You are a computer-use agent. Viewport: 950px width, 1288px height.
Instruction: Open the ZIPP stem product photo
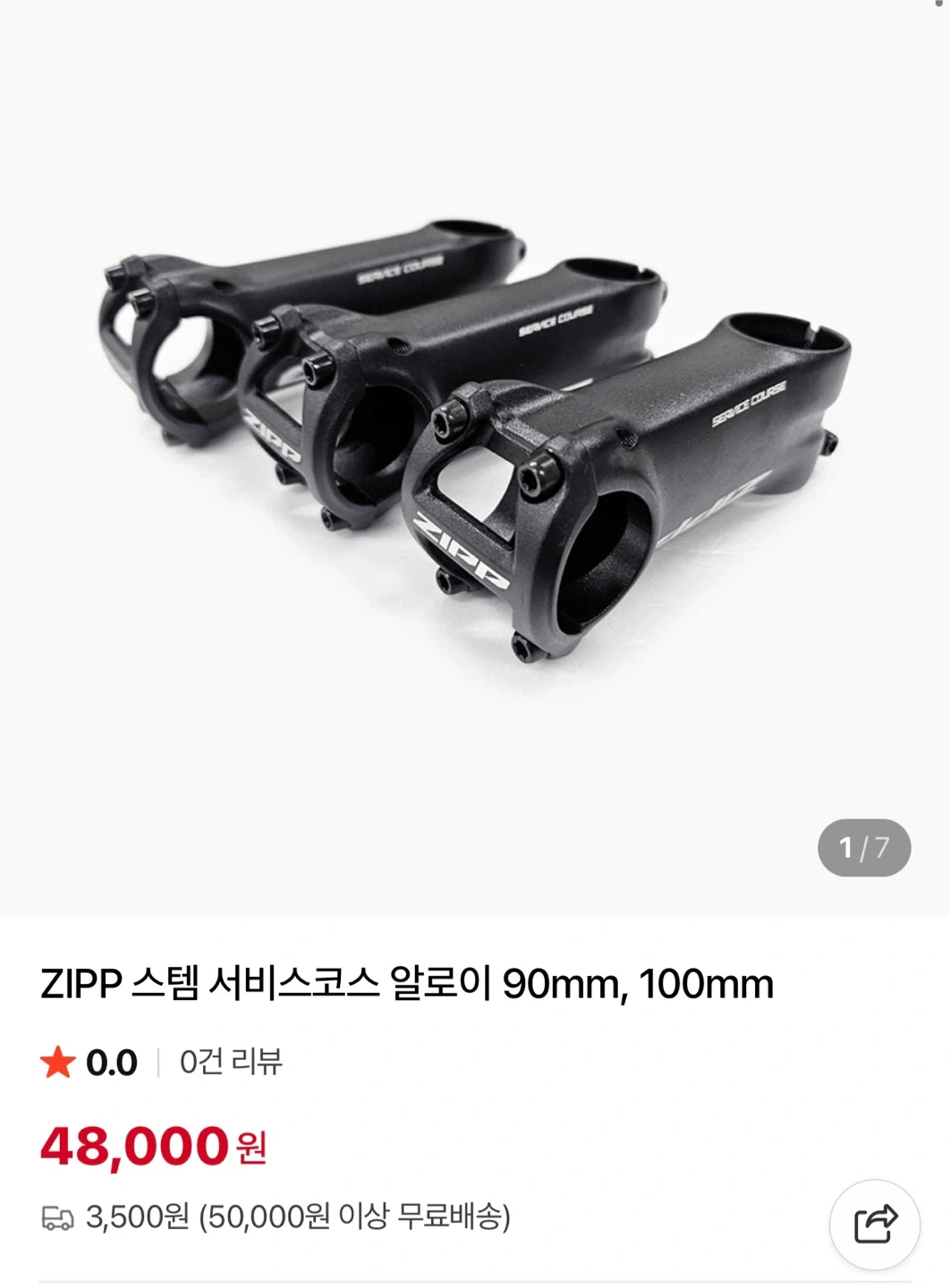[474, 447]
